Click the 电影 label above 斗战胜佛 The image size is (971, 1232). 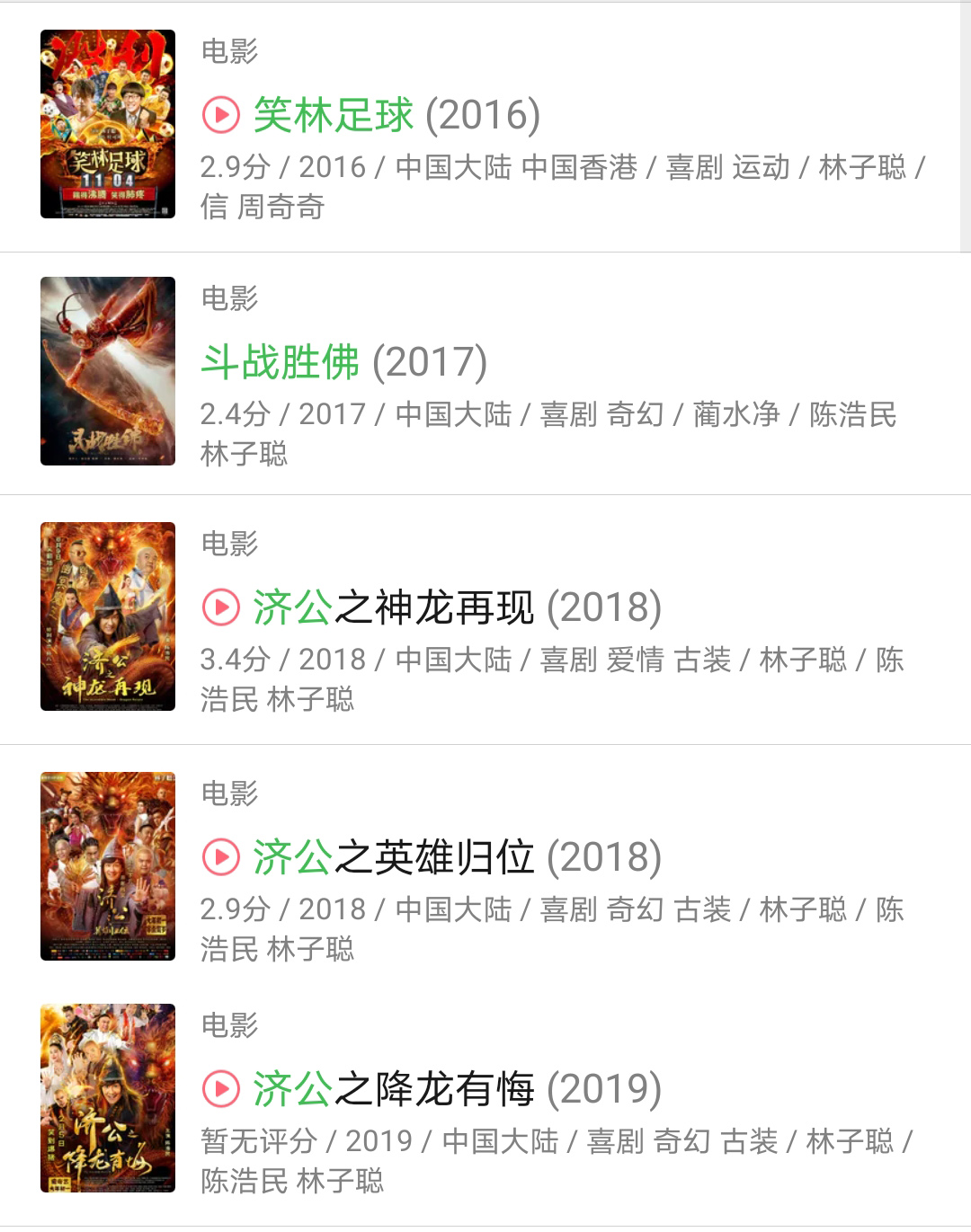[x=228, y=299]
